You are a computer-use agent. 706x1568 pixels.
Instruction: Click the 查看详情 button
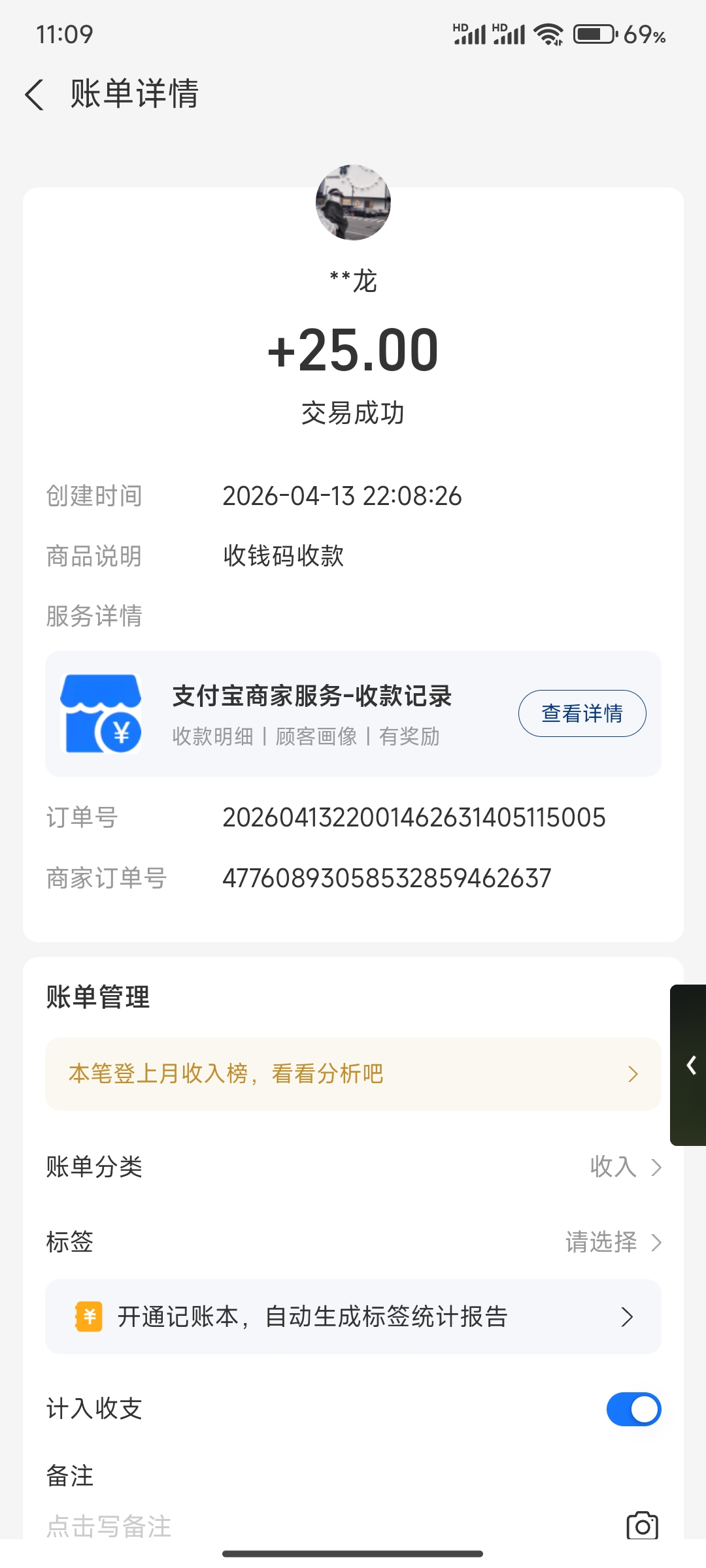pyautogui.click(x=582, y=713)
